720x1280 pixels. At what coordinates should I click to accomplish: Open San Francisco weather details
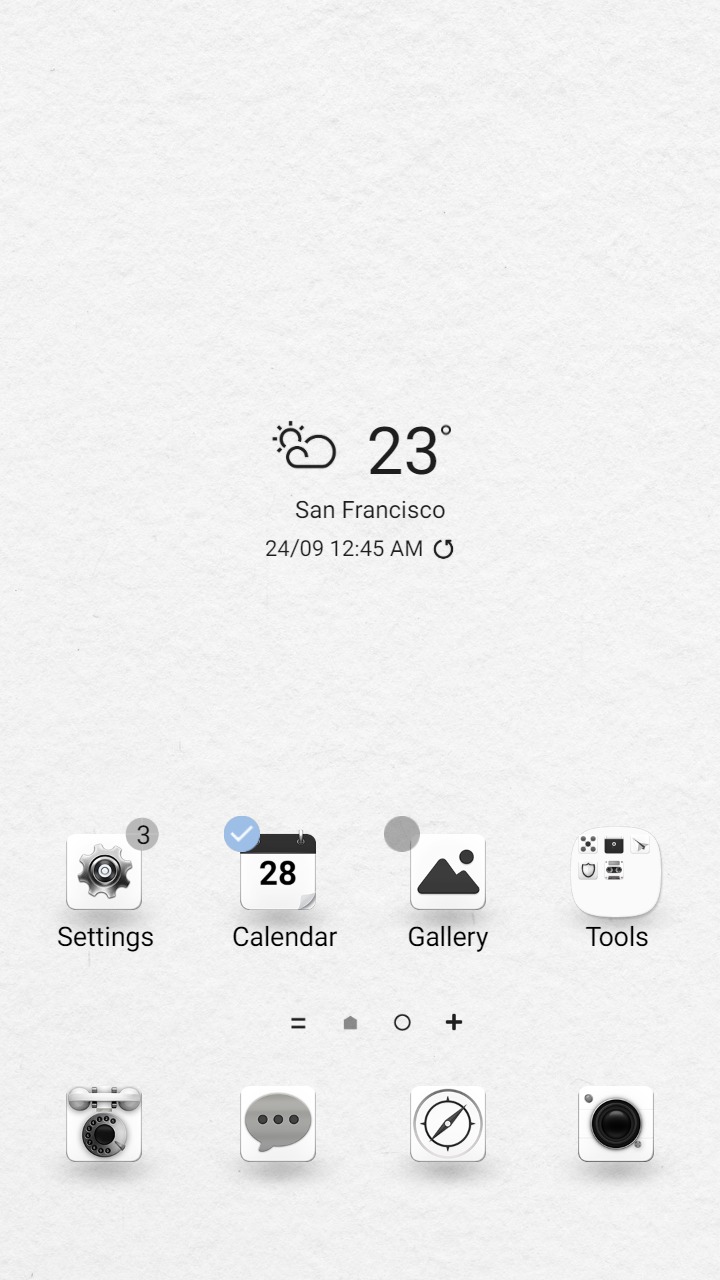pos(369,510)
